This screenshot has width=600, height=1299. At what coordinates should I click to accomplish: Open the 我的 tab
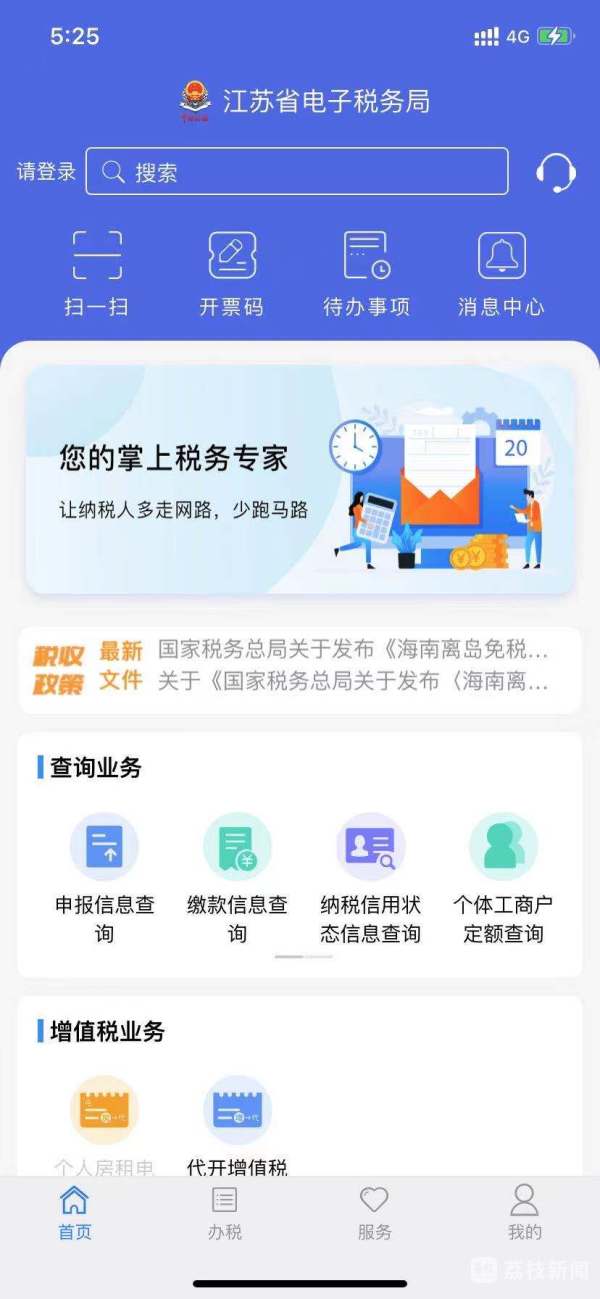coord(524,1212)
